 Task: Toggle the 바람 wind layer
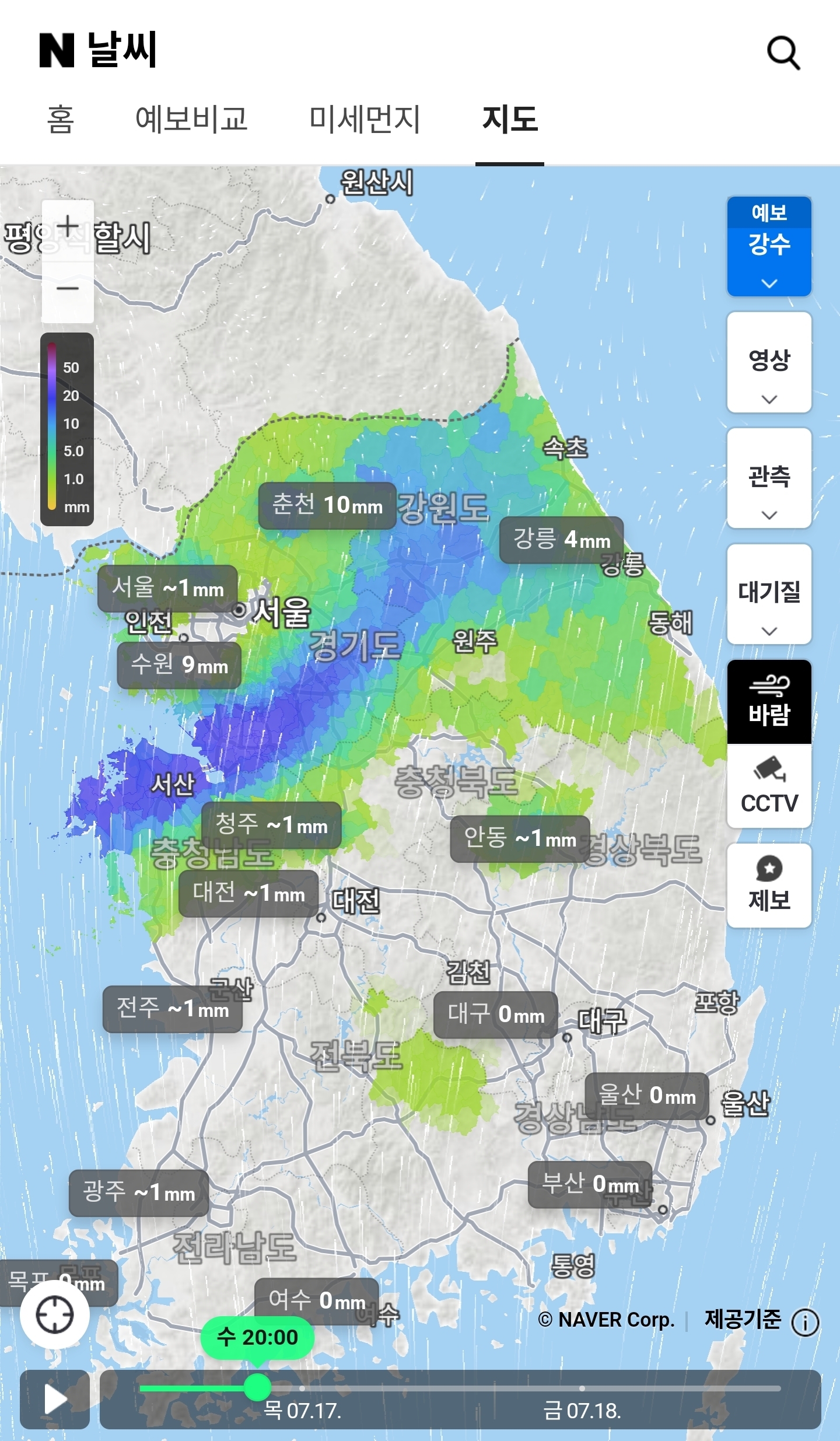tap(769, 702)
